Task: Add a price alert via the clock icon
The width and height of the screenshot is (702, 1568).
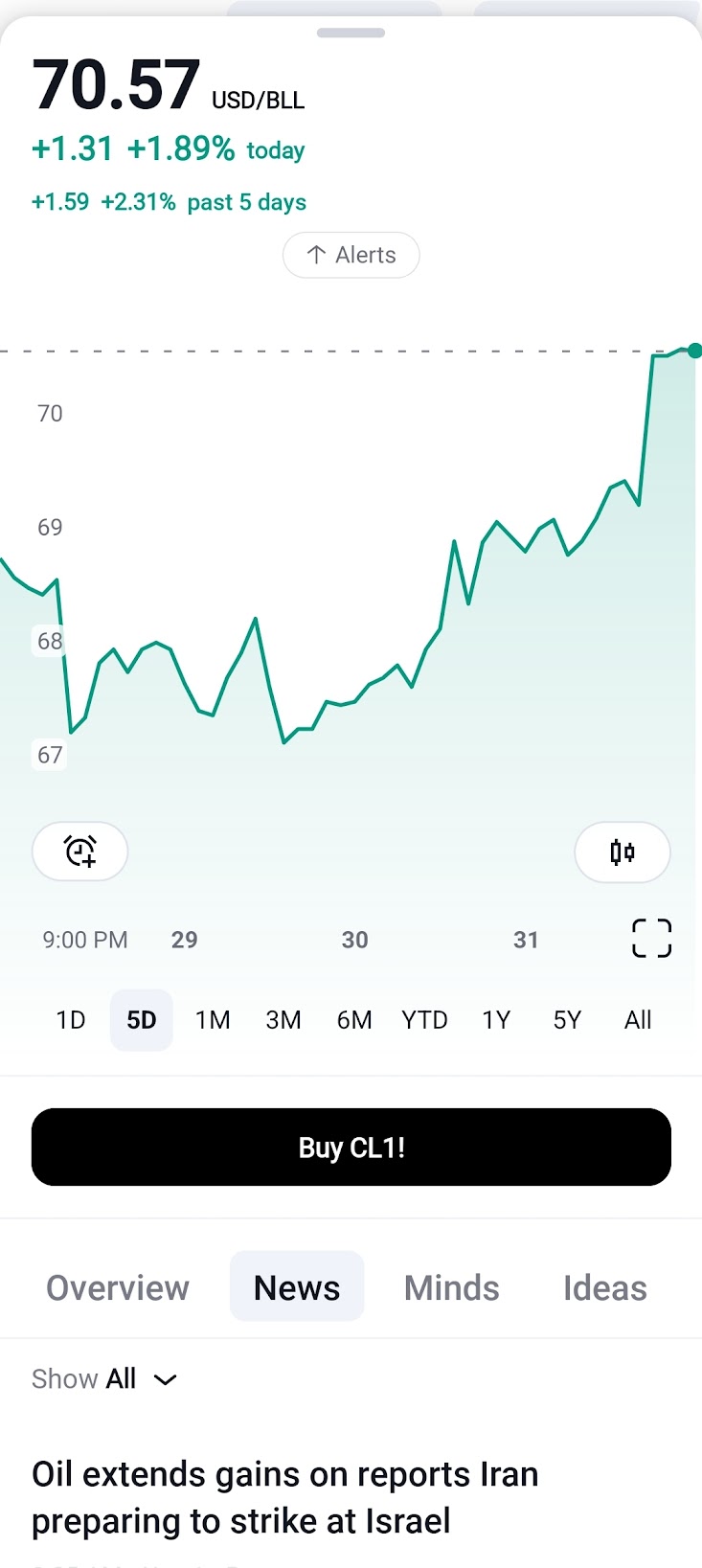Action: [80, 851]
